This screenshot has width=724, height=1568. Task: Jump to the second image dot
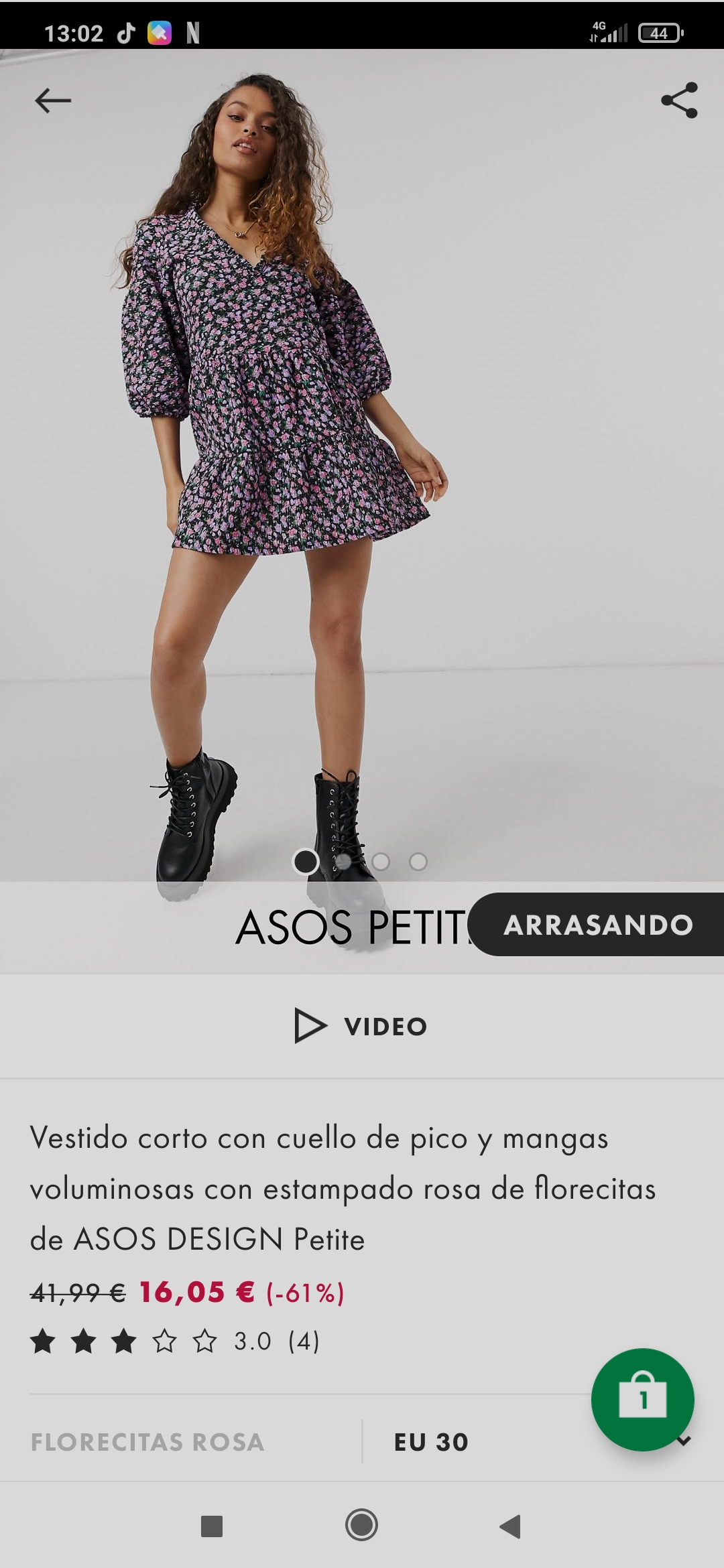(343, 862)
